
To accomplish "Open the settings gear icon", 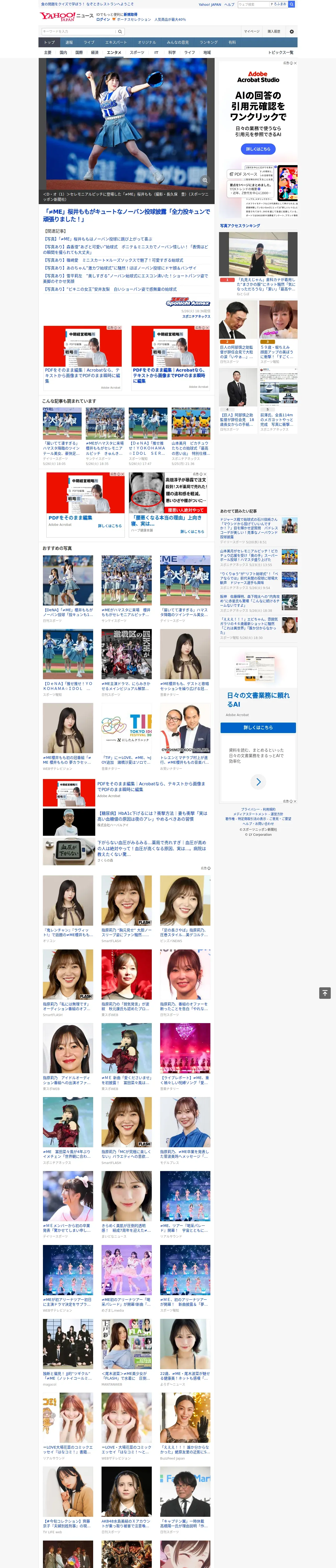I will (292, 31).
